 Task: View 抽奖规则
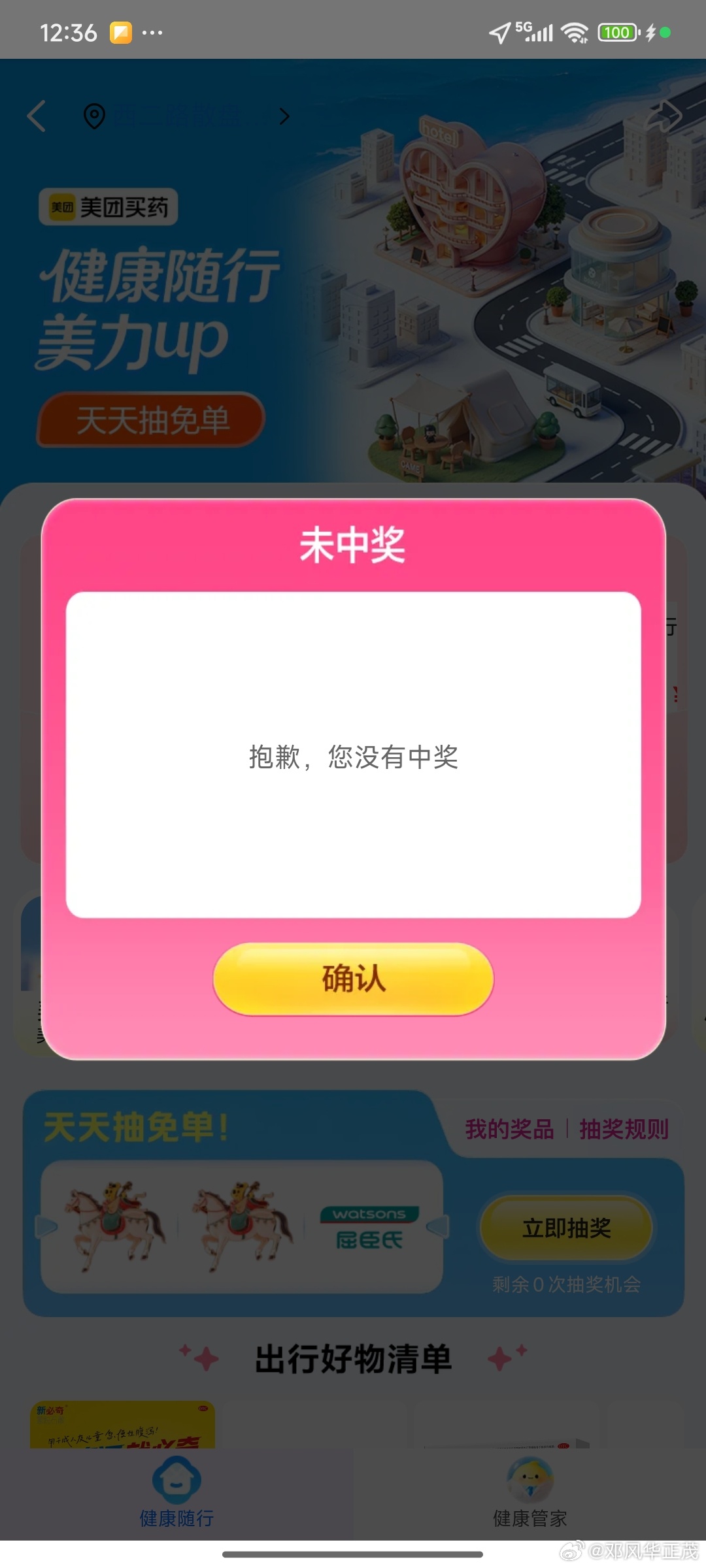tap(624, 1129)
